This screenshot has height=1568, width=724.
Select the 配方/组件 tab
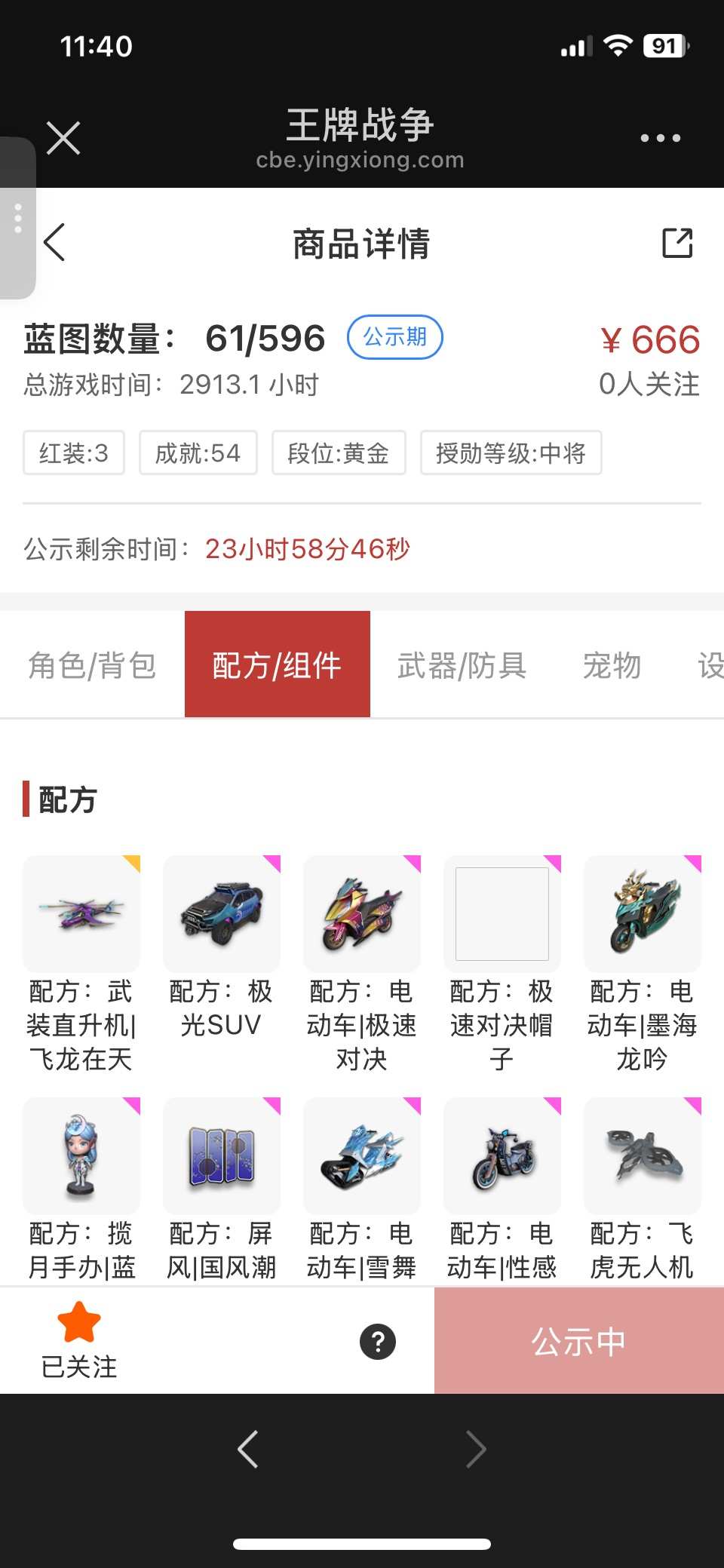[277, 665]
